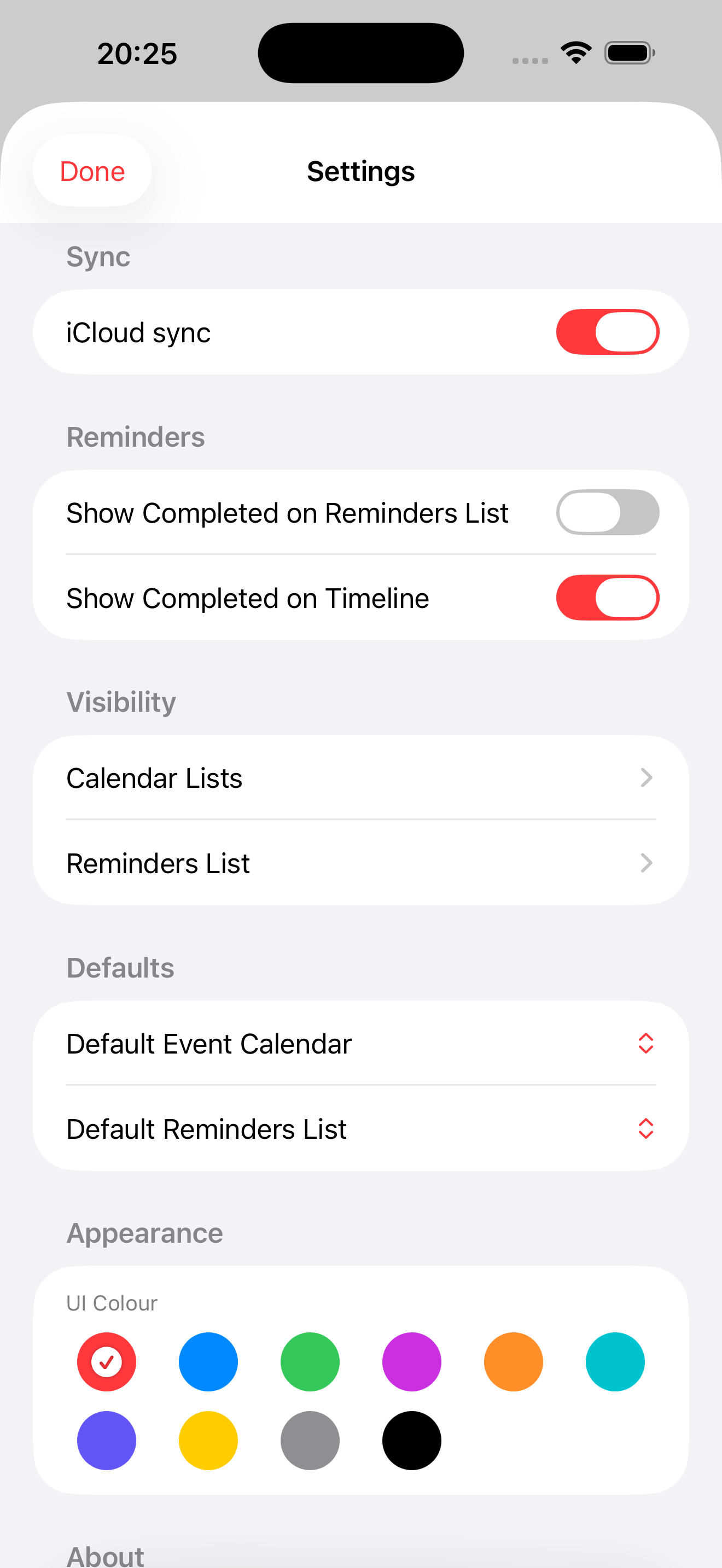Viewport: 722px width, 1568px height.
Task: Open the Default Event Calendar picker
Action: click(361, 1043)
